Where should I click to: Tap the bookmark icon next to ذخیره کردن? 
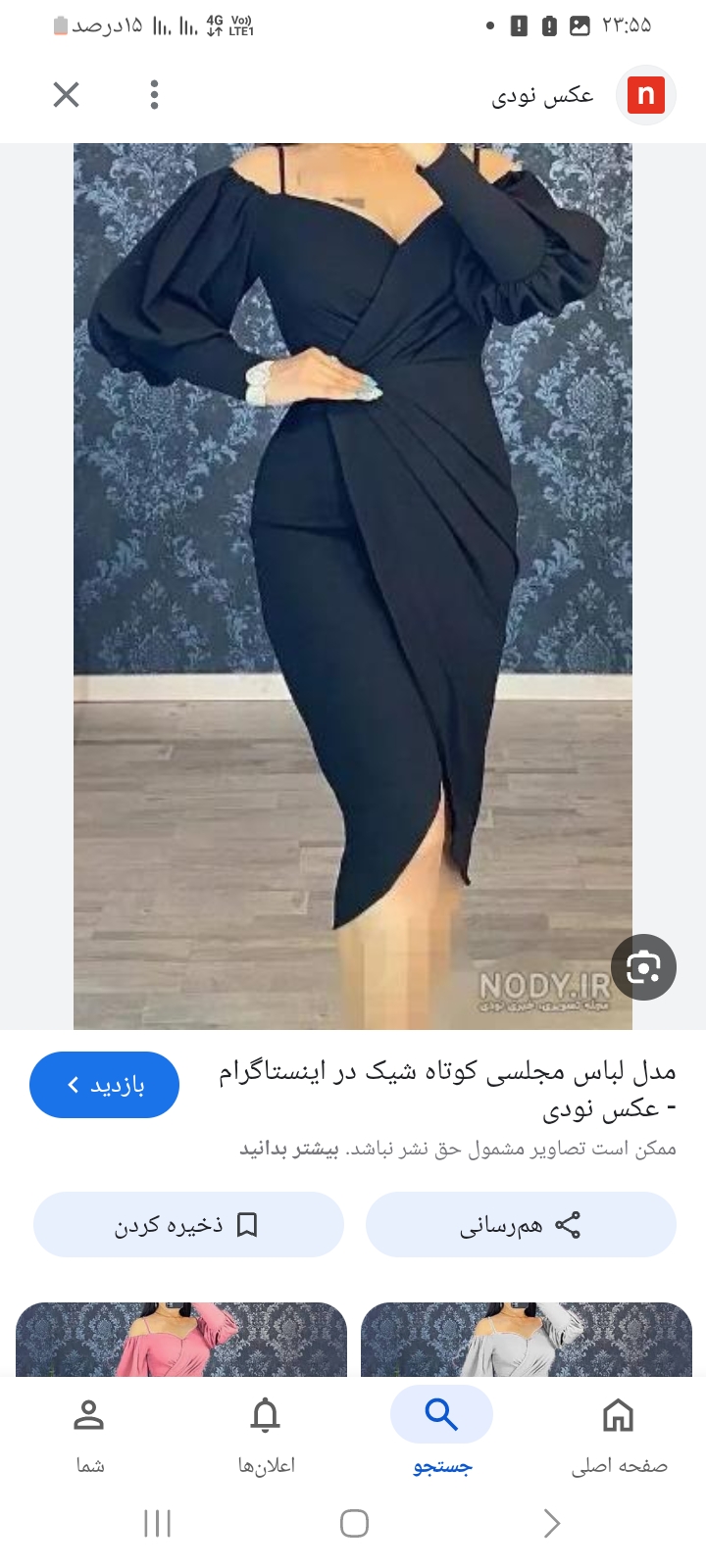click(x=248, y=1224)
